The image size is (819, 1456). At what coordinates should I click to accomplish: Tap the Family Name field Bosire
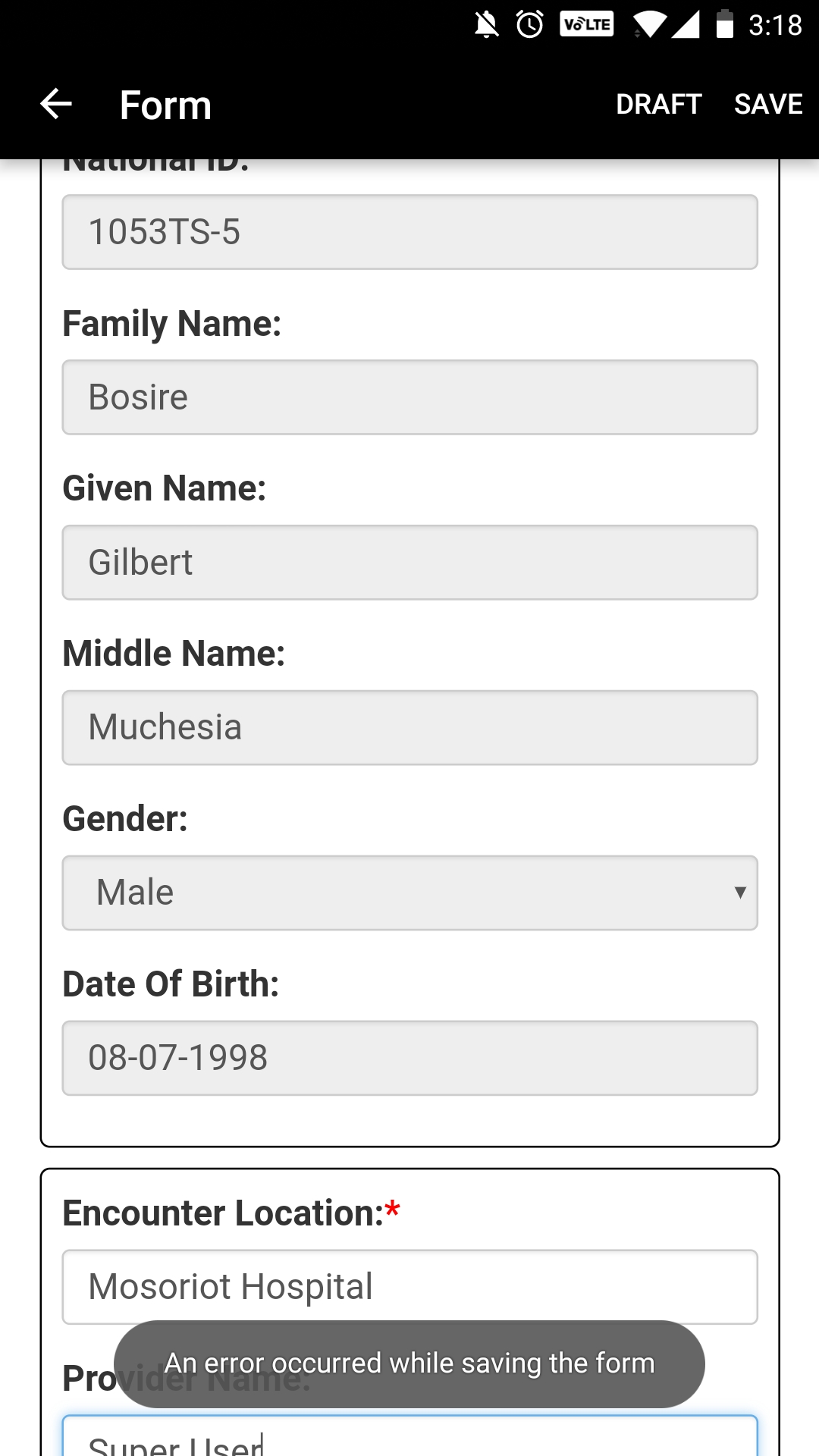pos(409,397)
